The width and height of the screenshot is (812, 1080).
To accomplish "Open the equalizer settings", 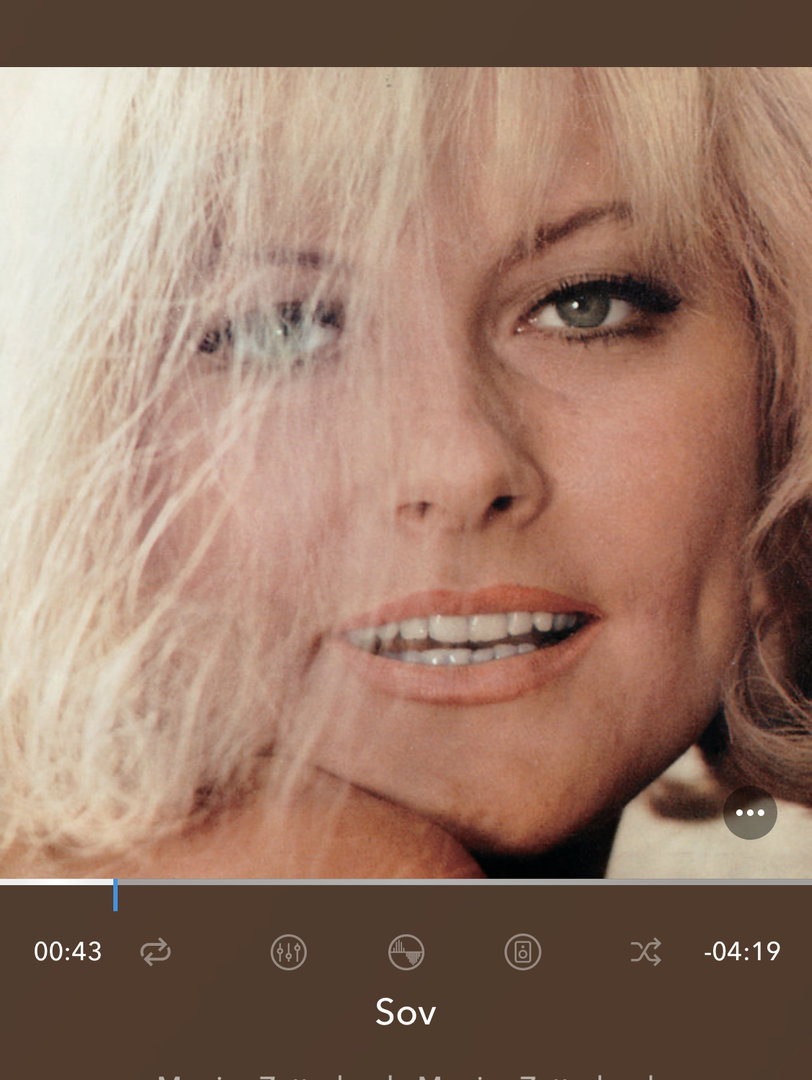I will [x=289, y=952].
